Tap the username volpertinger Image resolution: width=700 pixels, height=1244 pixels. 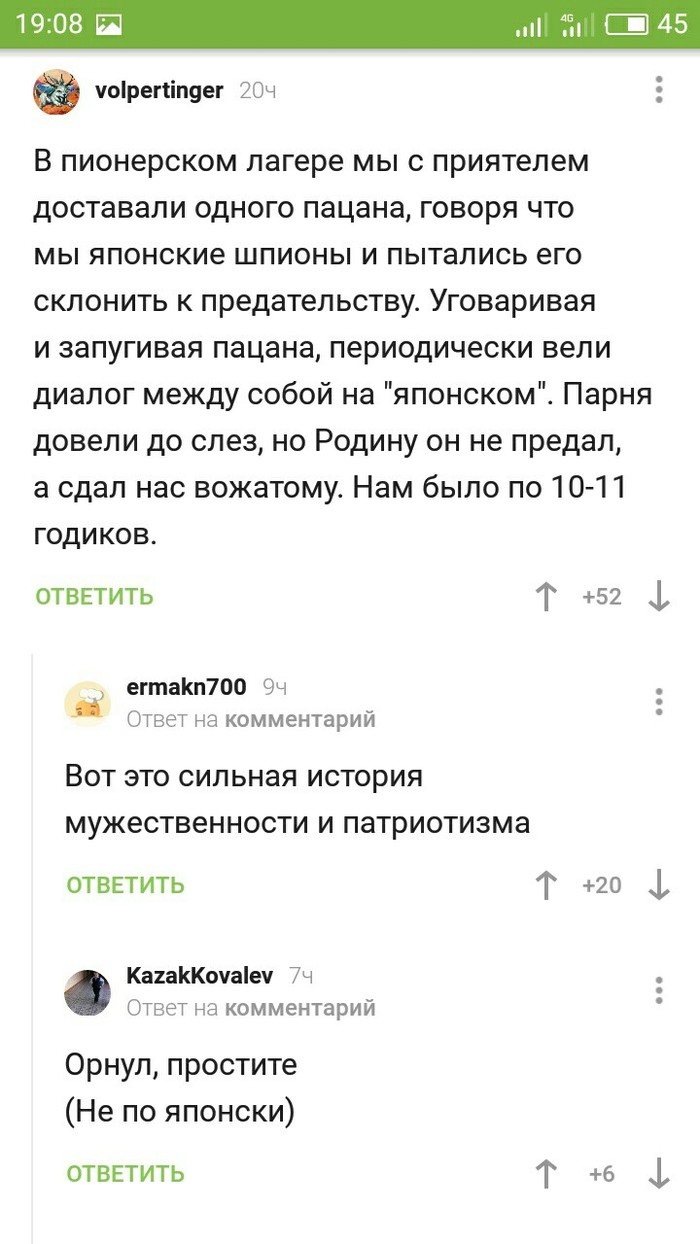click(159, 91)
